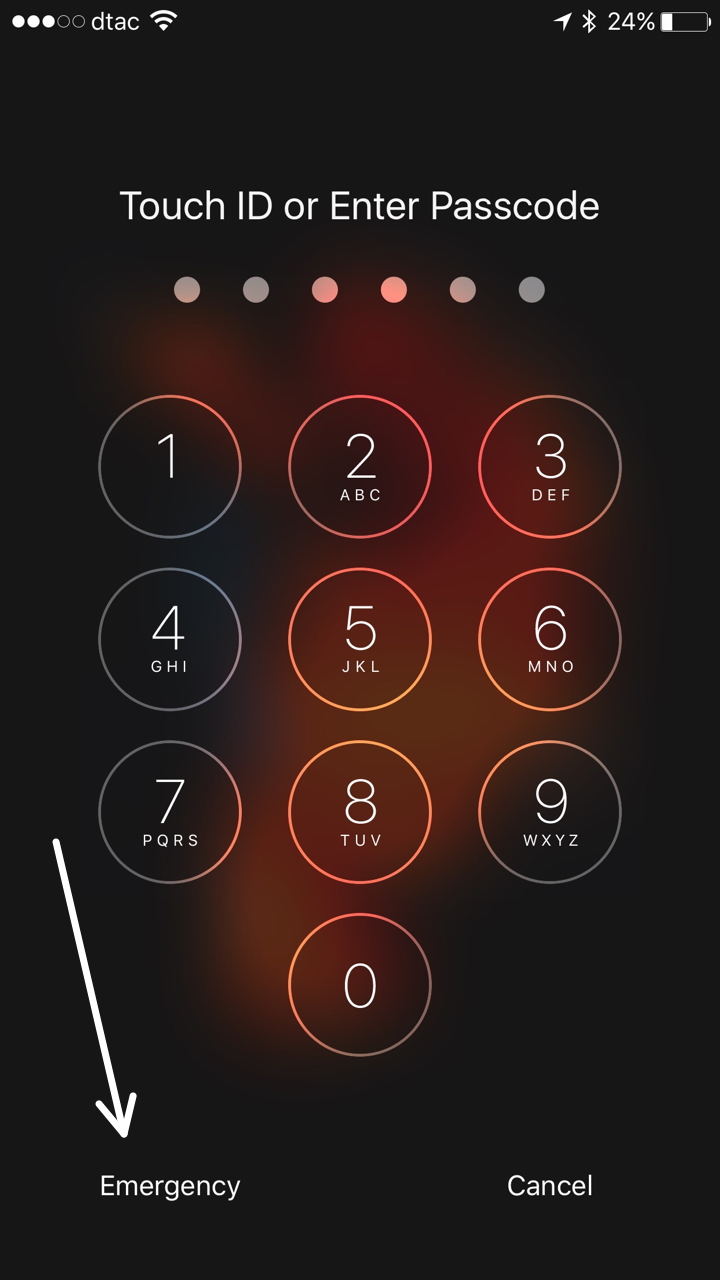The height and width of the screenshot is (1280, 720).
Task: Tap the 5 JKL key
Action: coord(360,639)
